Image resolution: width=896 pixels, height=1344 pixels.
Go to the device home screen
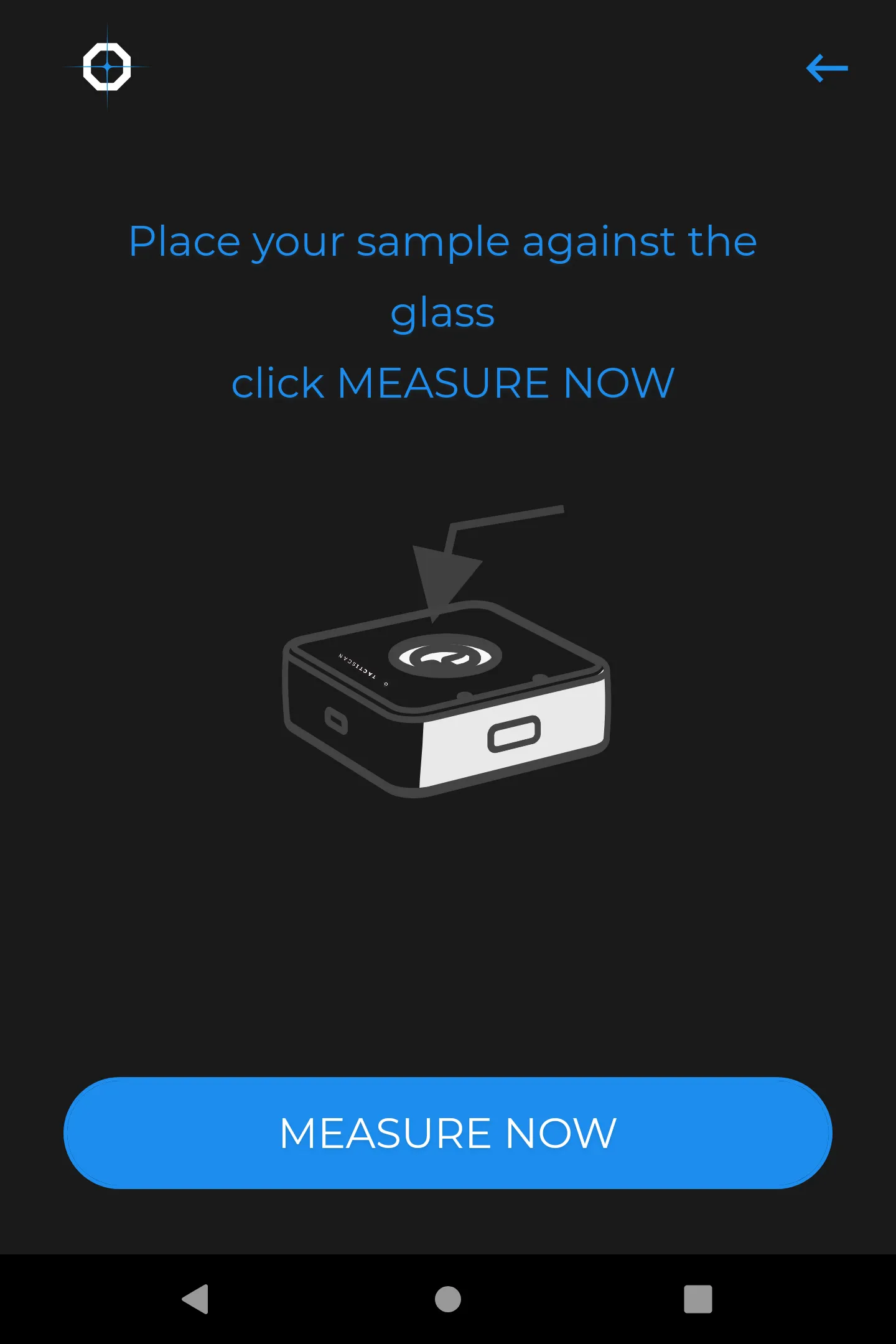point(448,1299)
